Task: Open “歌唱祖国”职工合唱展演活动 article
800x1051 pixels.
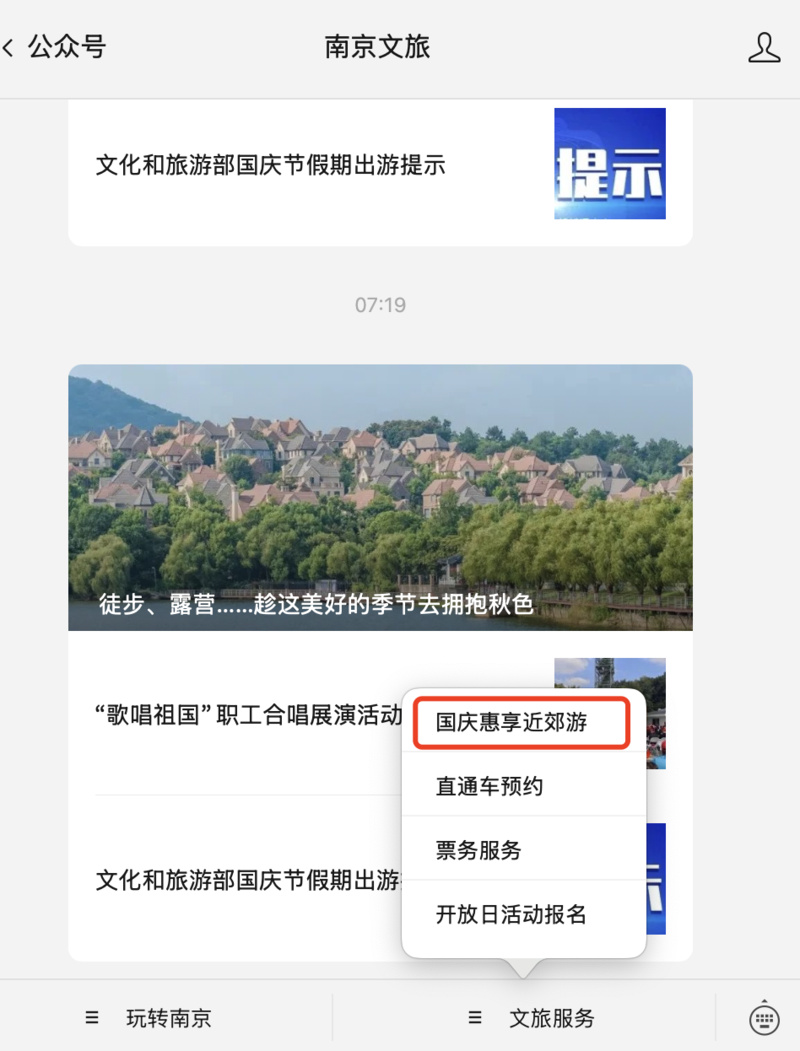Action: coord(248,715)
